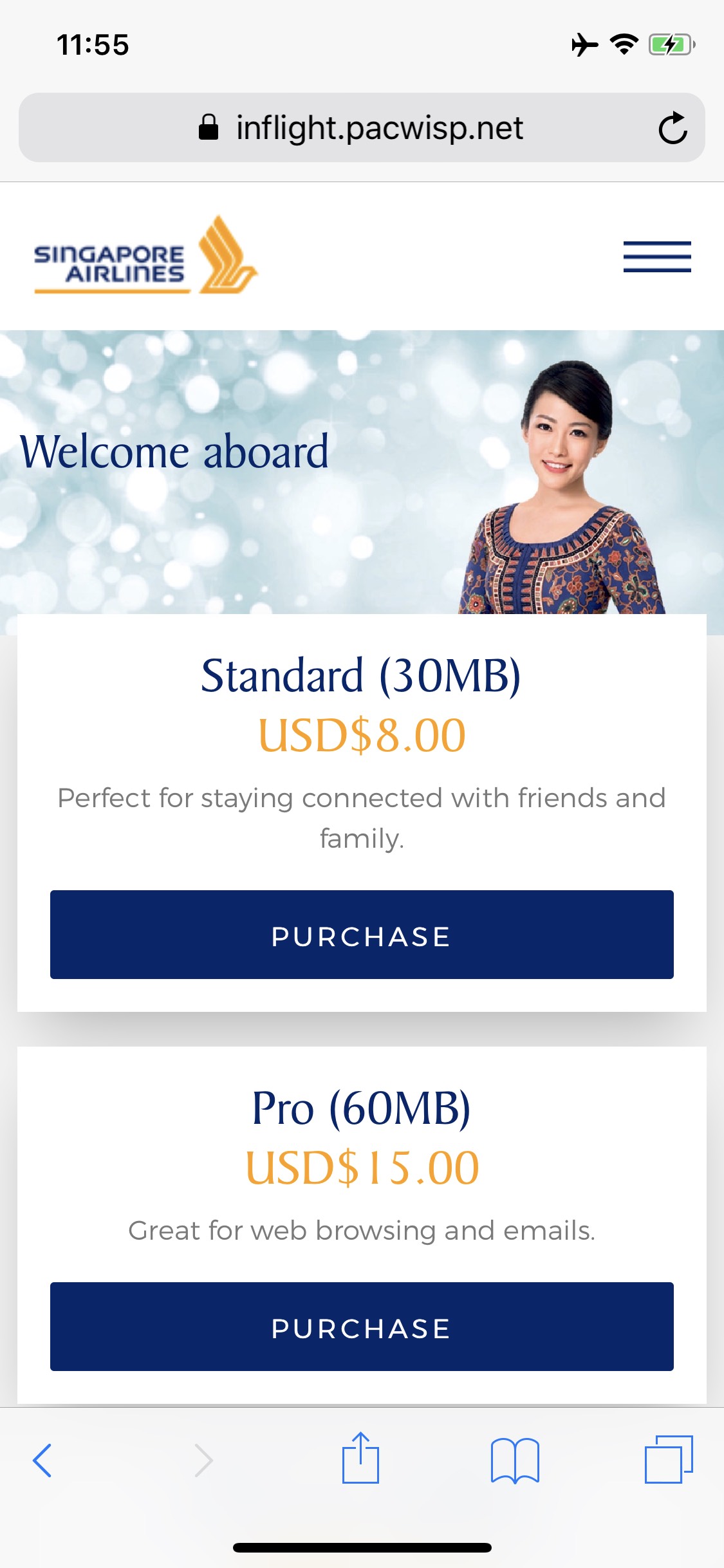Tap the address bar URL
The width and height of the screenshot is (724, 1568).
pyautogui.click(x=378, y=128)
